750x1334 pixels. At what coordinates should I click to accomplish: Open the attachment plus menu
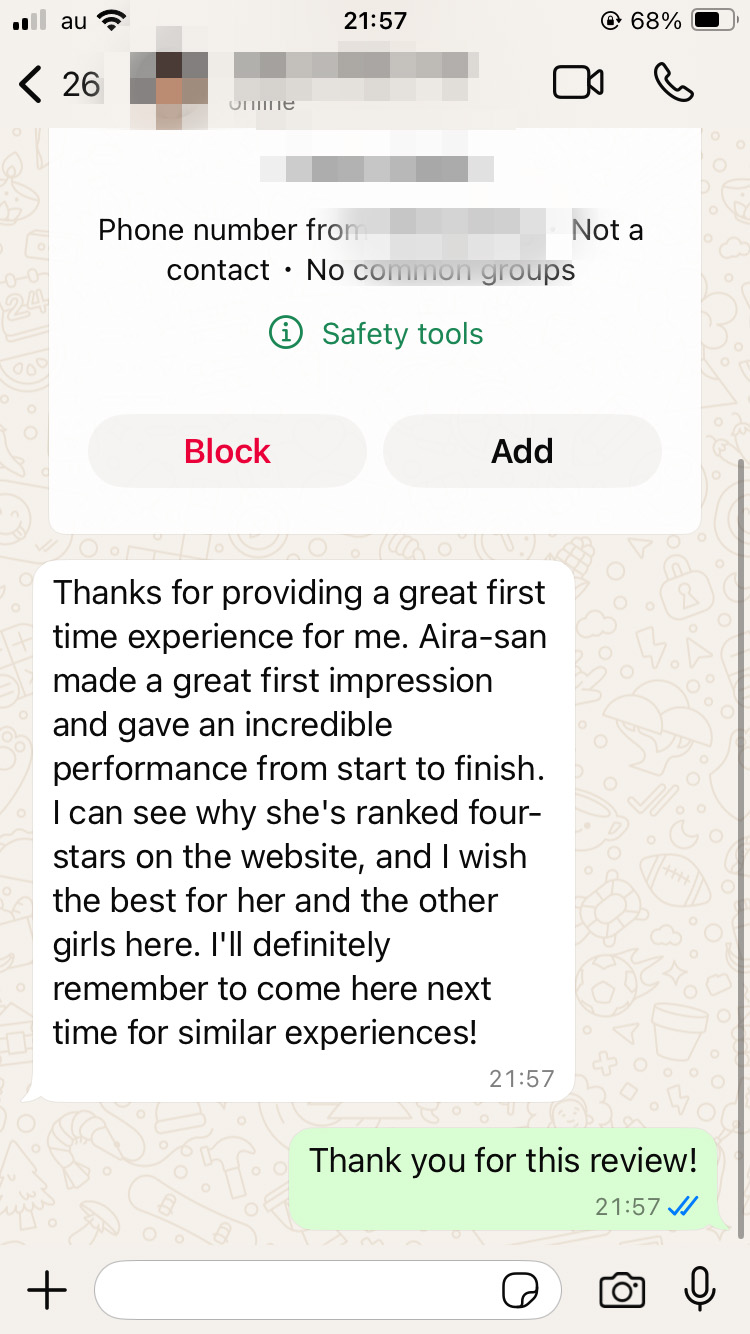coord(47,1291)
